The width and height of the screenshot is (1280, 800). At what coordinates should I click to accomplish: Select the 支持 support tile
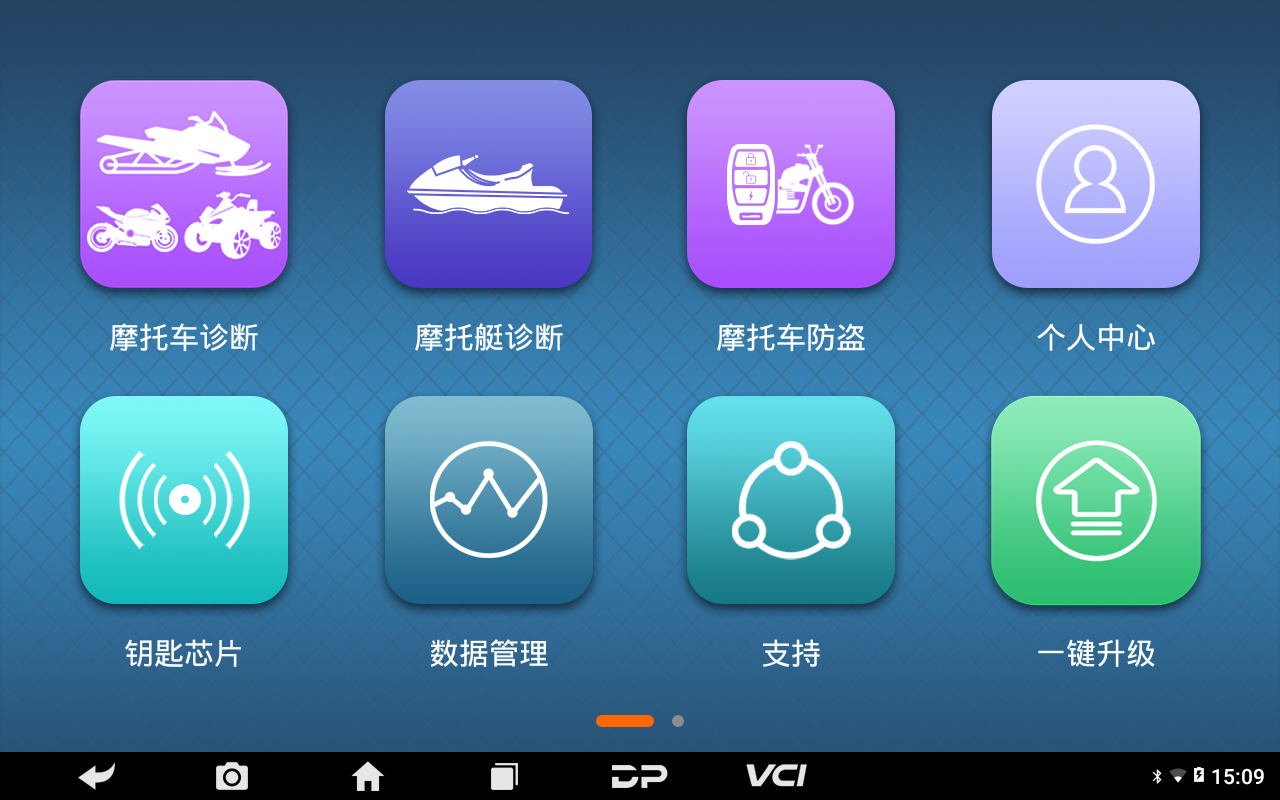coord(790,500)
